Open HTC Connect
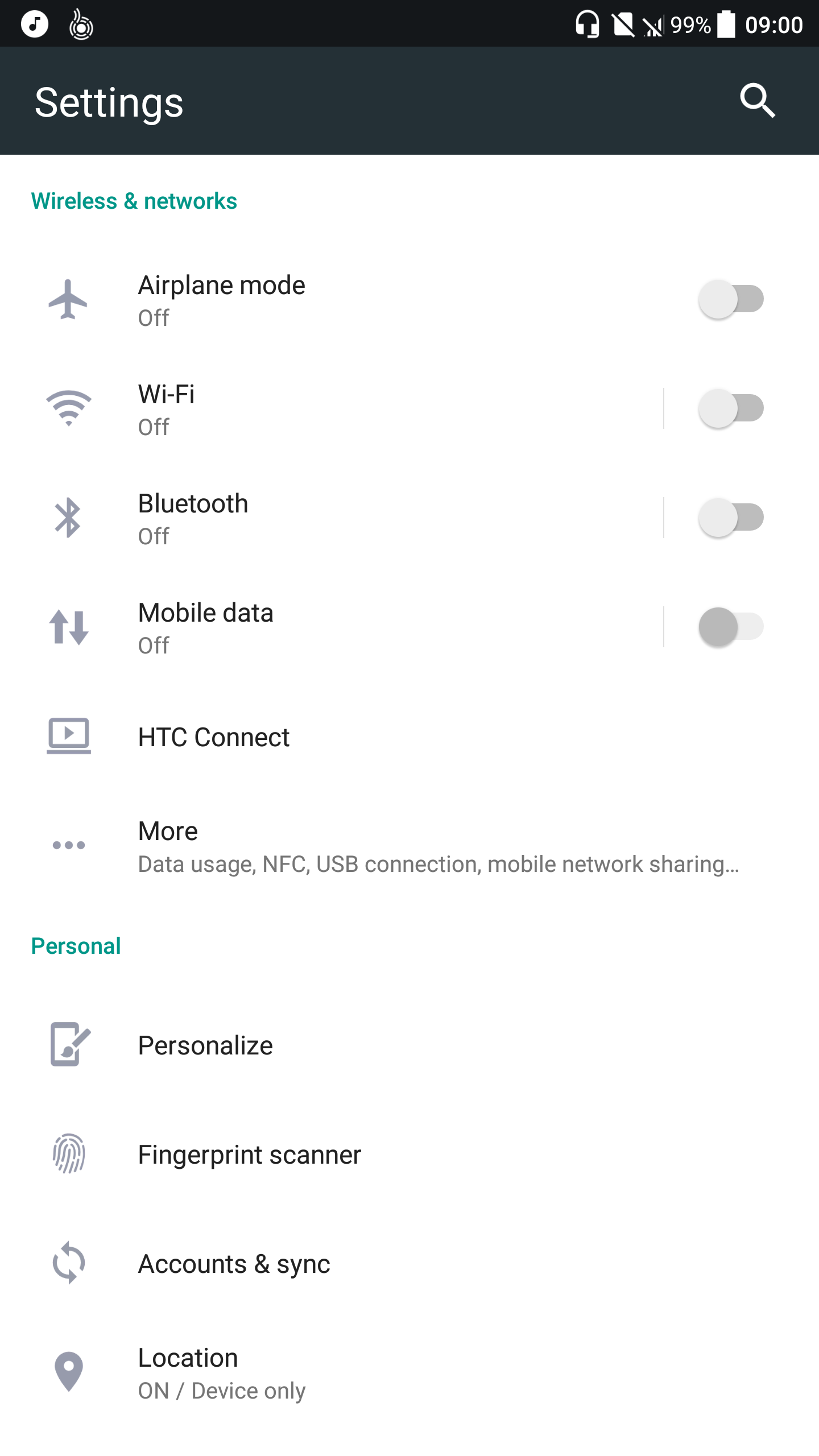Viewport: 819px width, 1456px height. coord(341,737)
